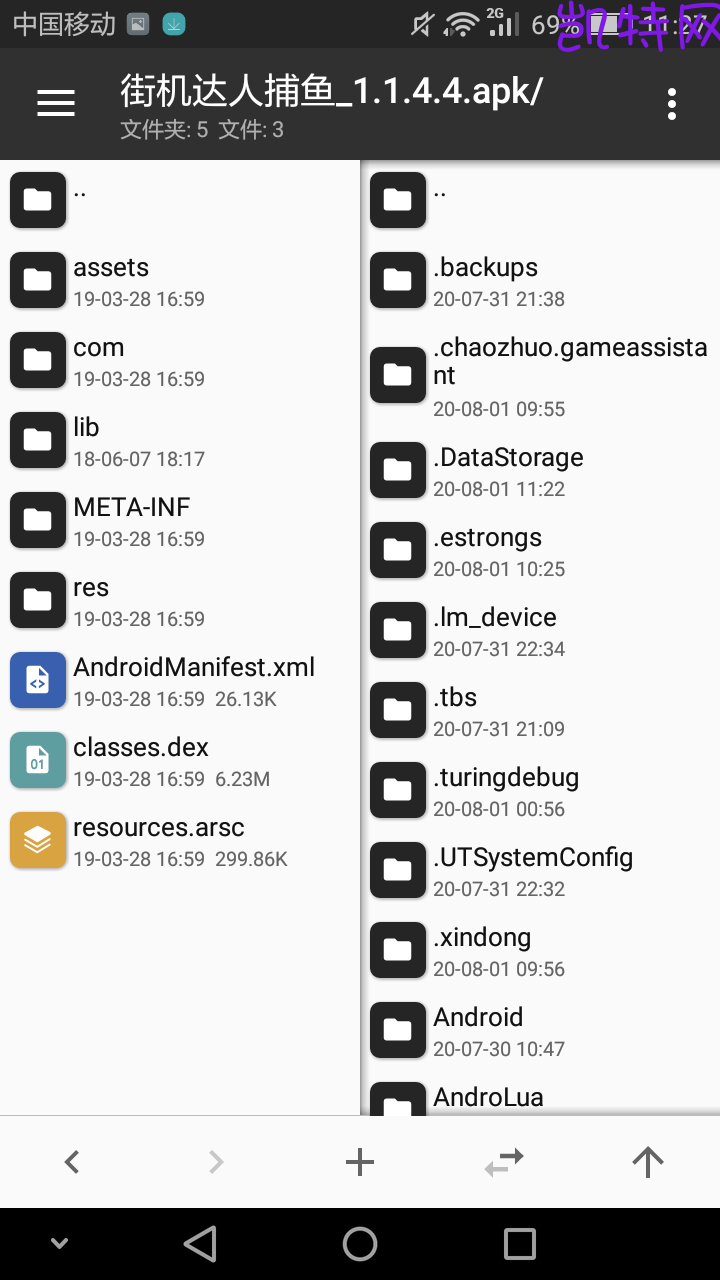Go up one directory level
Viewport: 720px width, 1280px height.
coord(648,1161)
